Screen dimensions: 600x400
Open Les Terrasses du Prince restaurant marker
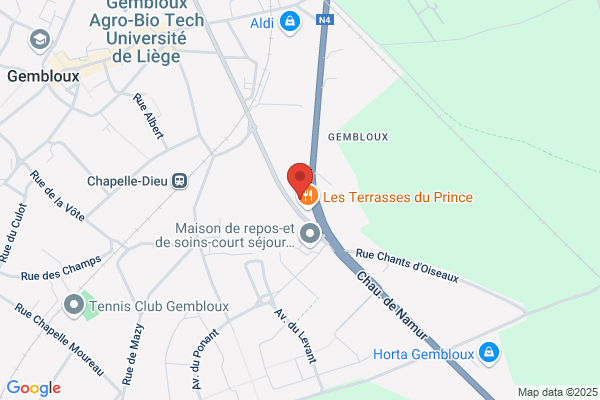click(x=309, y=197)
